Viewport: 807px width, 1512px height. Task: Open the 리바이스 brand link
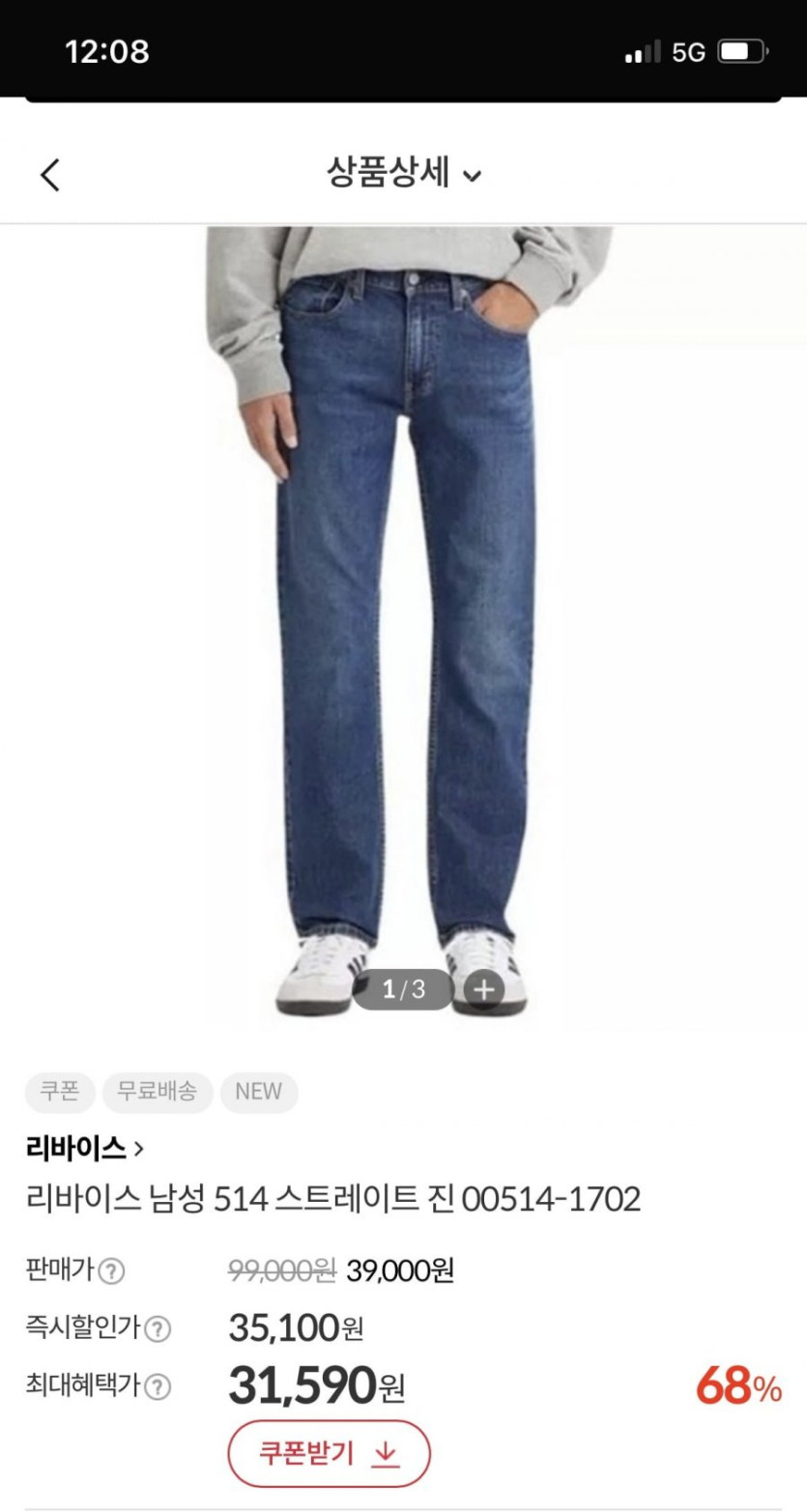tap(85, 1148)
